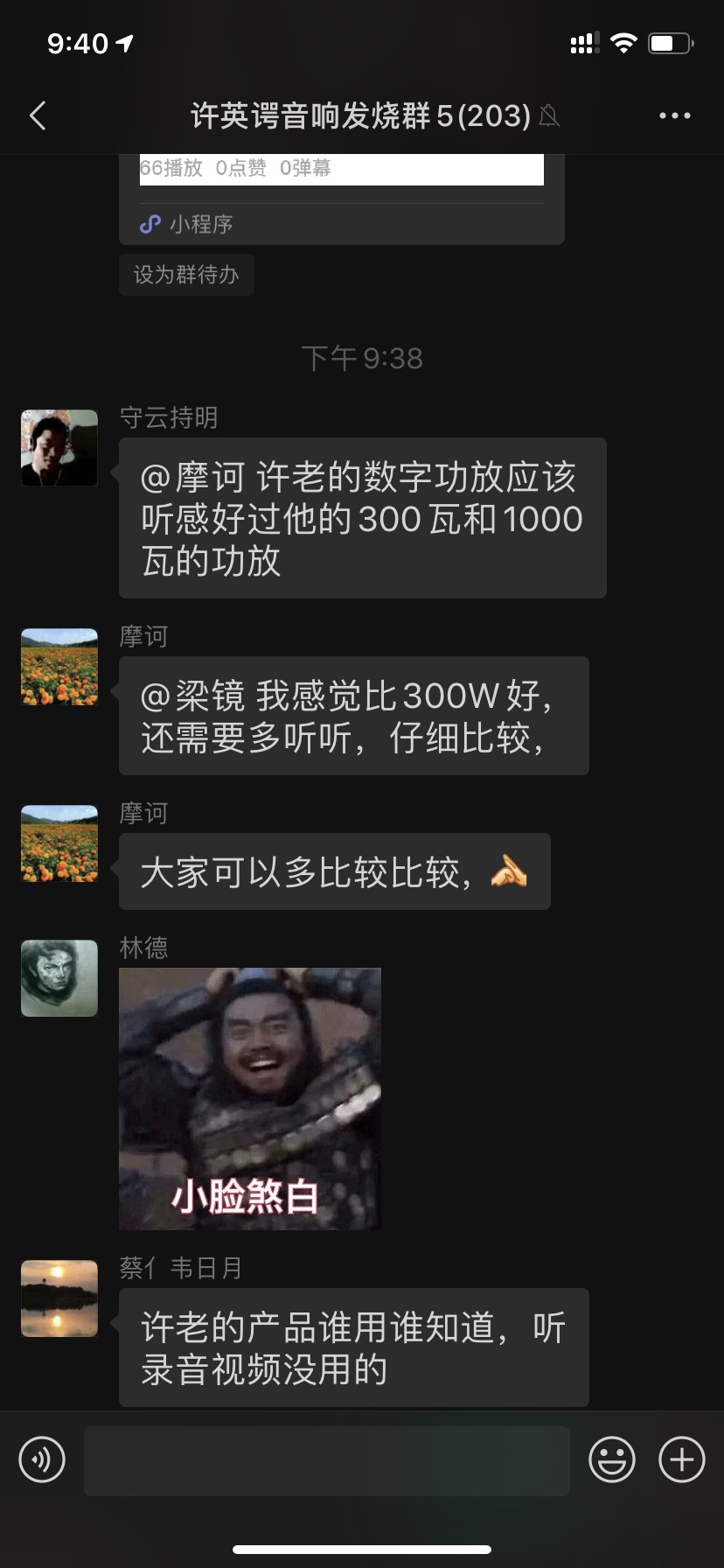Open the plus attachments menu
The height and width of the screenshot is (1568, 724).
[x=681, y=1459]
